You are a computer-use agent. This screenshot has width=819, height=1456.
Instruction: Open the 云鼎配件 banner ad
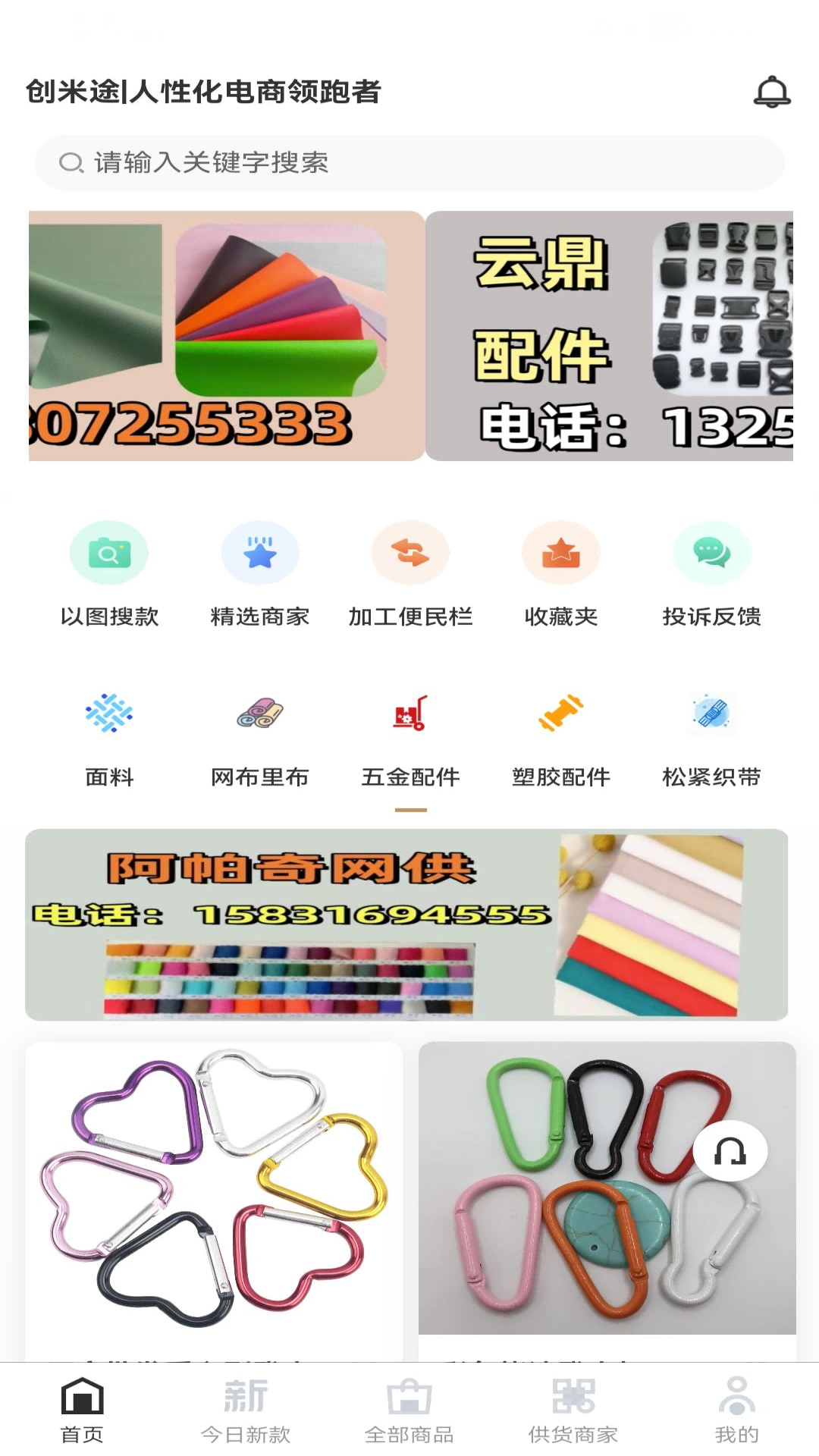[609, 336]
